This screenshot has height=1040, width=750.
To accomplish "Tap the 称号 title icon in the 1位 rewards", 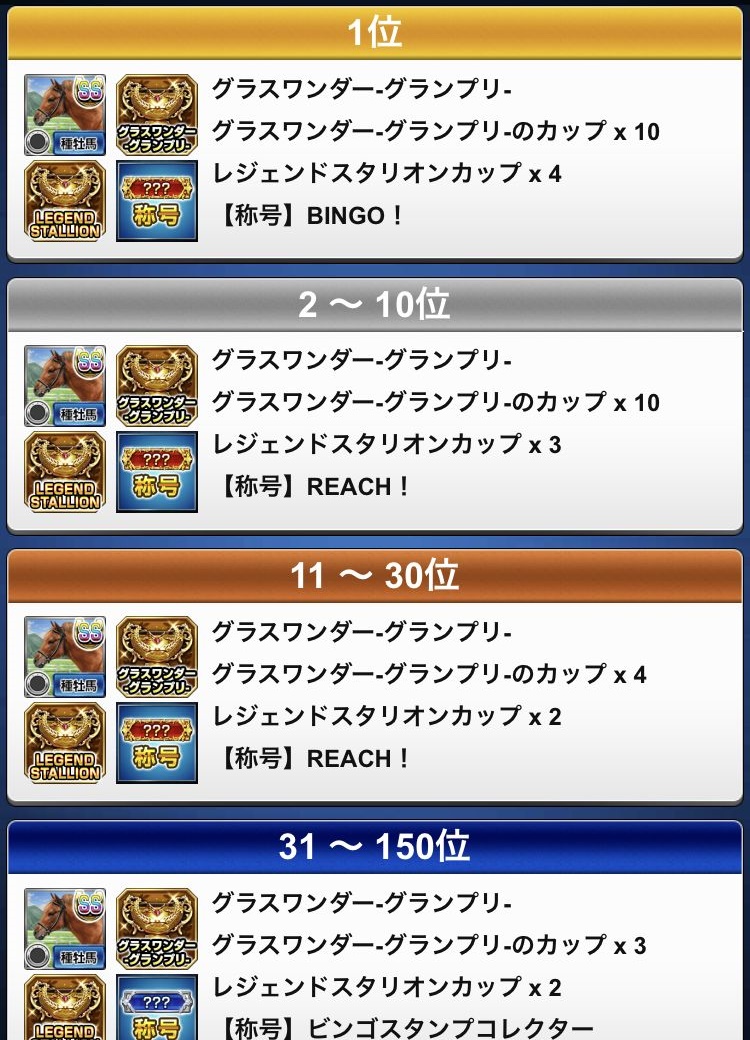I will tap(157, 200).
